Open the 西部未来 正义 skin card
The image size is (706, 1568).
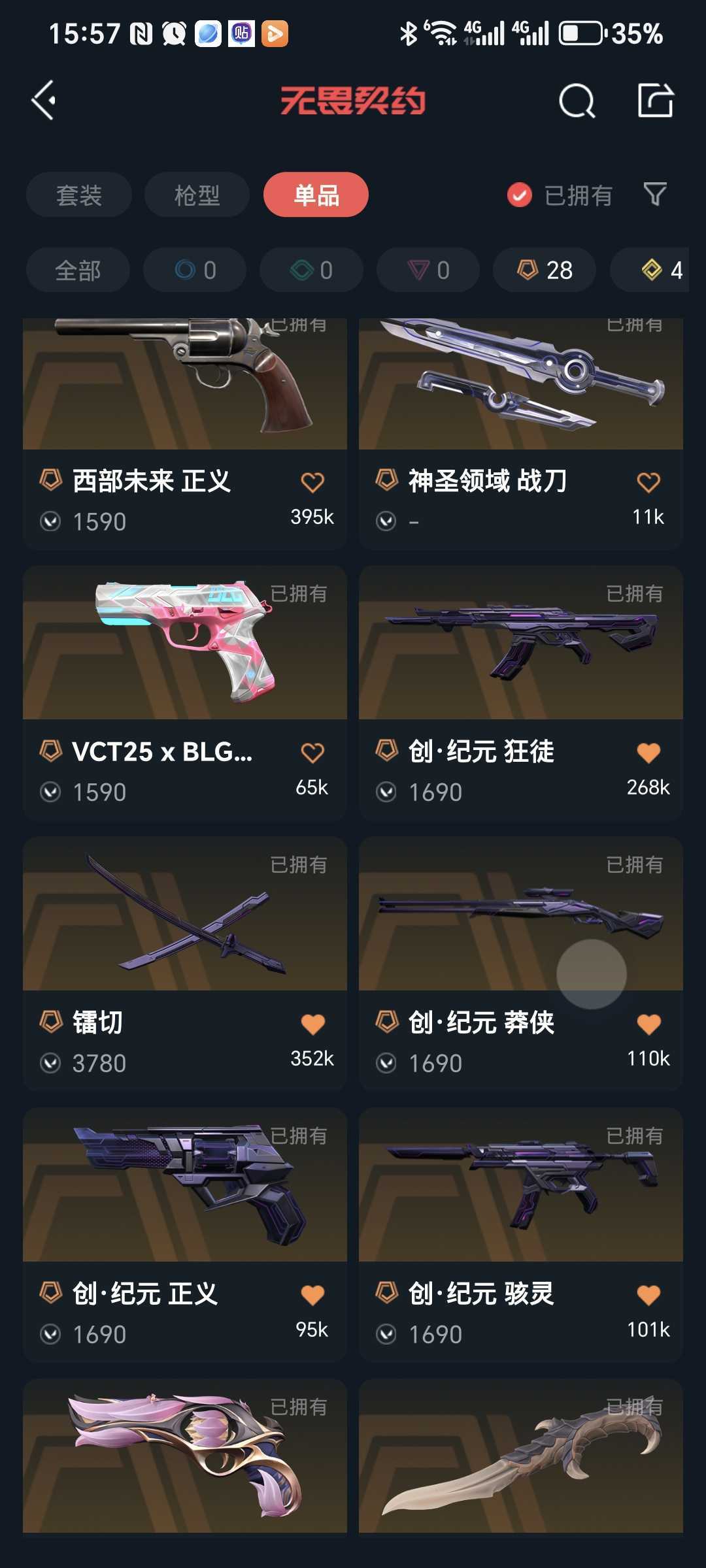185,434
